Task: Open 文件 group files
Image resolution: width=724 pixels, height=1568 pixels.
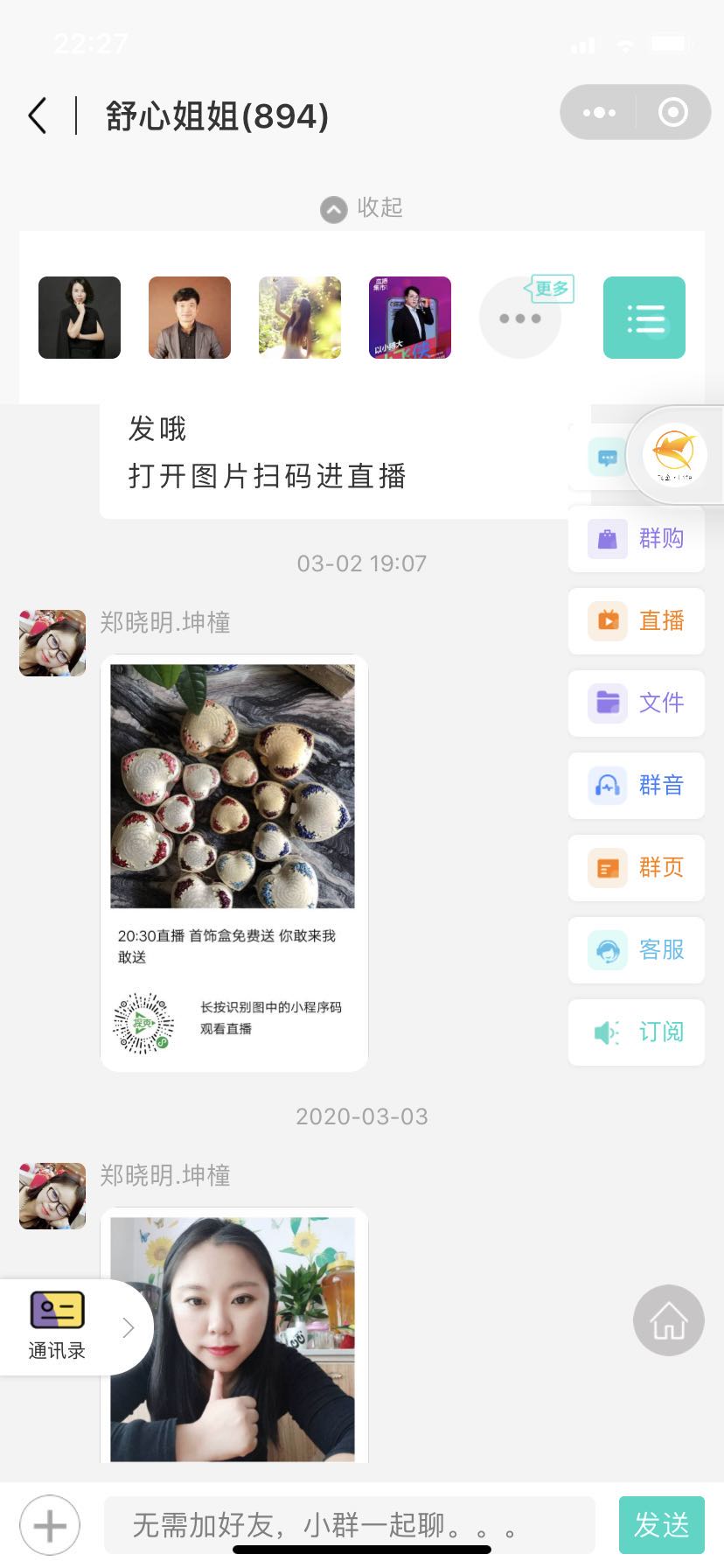Action: [x=637, y=703]
